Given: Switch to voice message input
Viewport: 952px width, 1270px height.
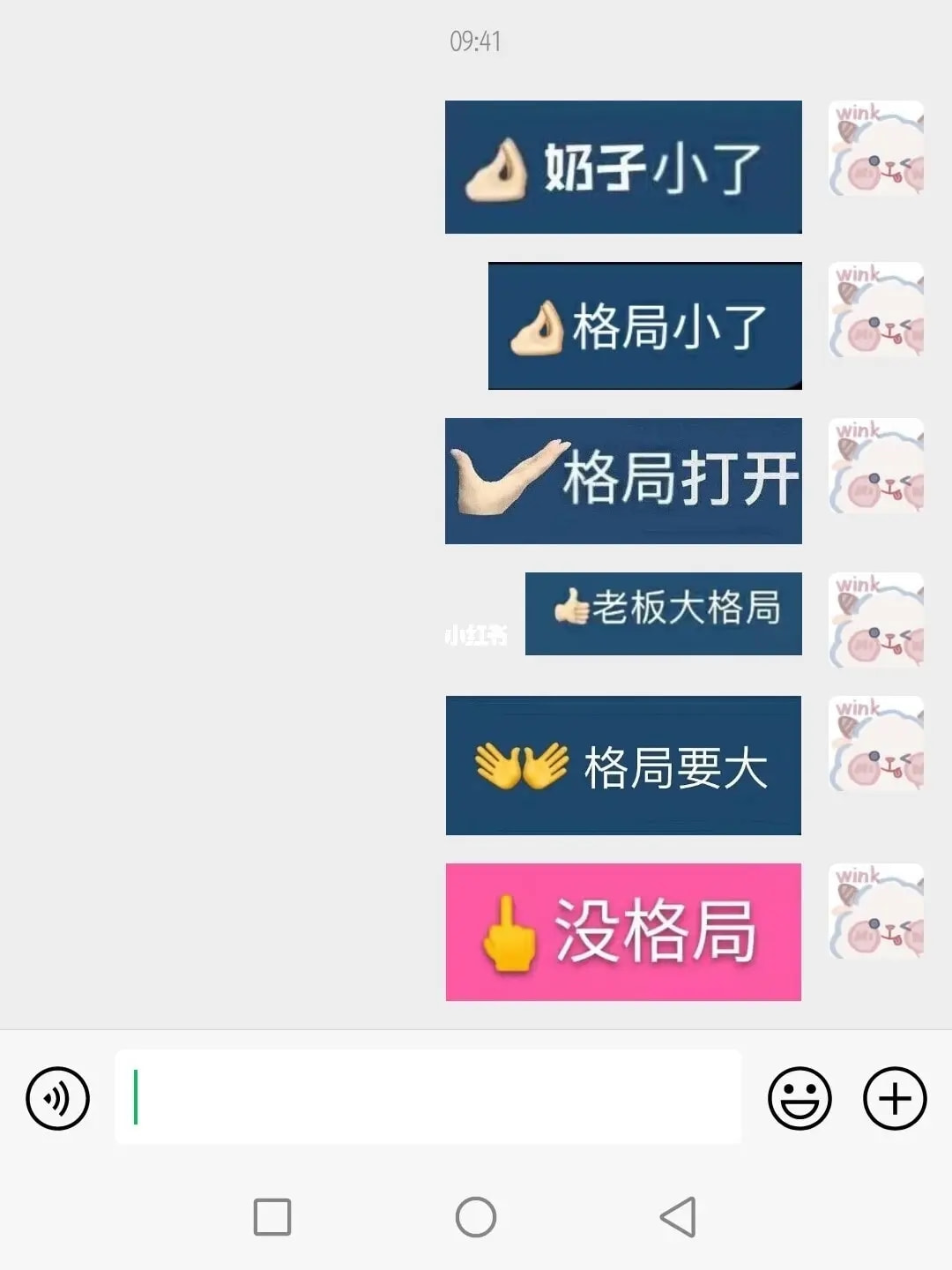Looking at the screenshot, I should point(57,1098).
